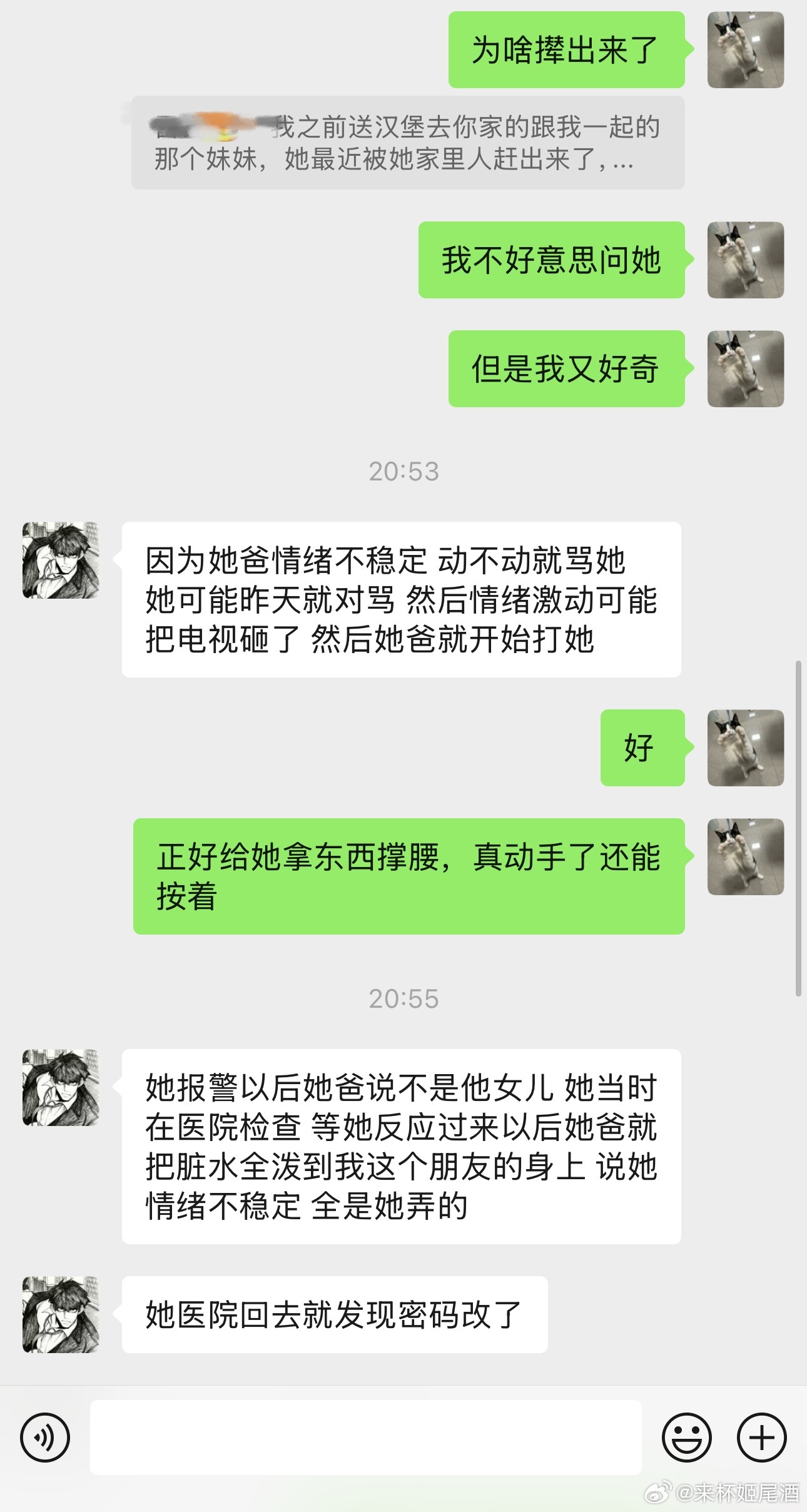Screen dimensions: 807x1512
Task: Open the quoted message about 送汉堡
Action: tap(408, 143)
